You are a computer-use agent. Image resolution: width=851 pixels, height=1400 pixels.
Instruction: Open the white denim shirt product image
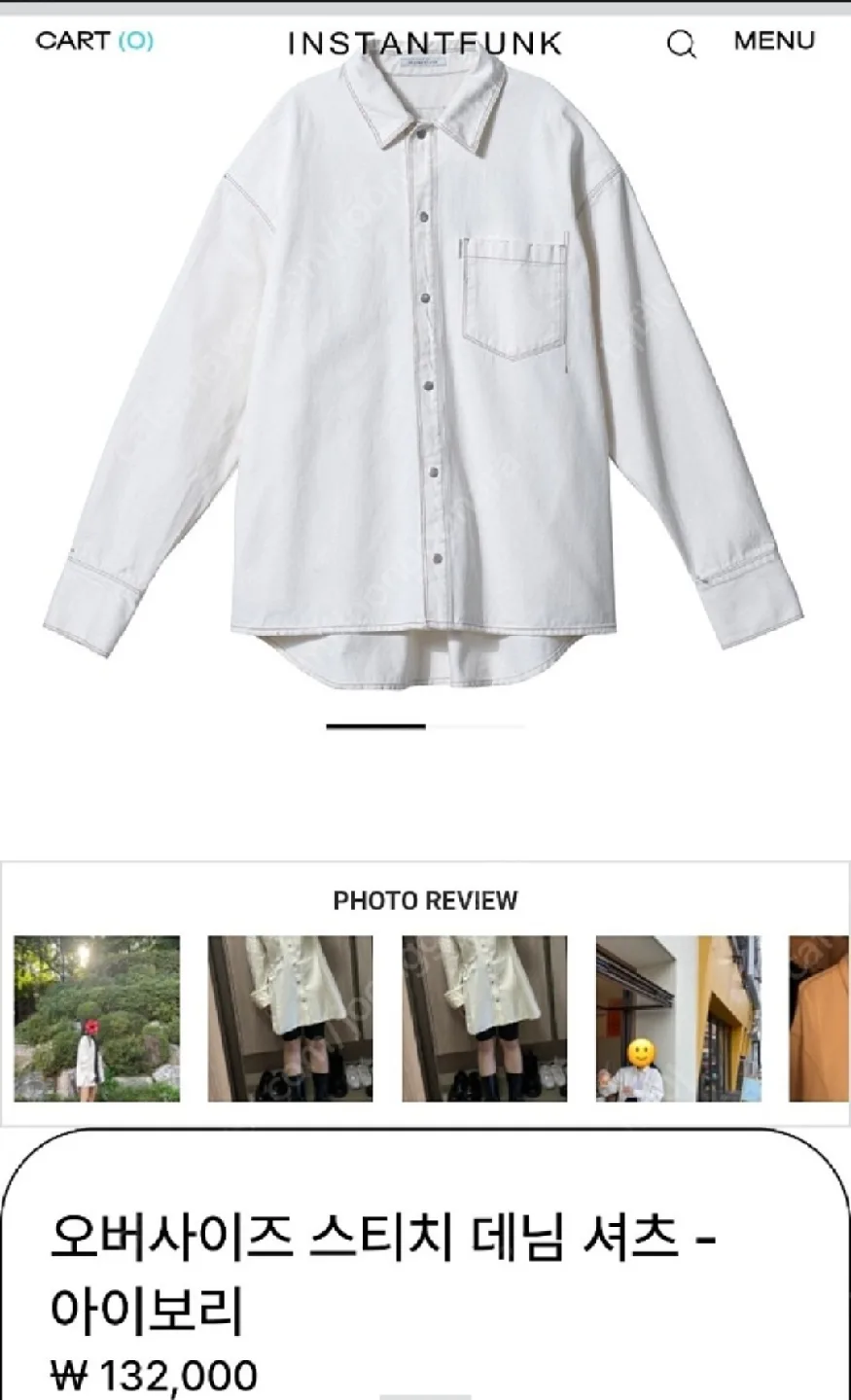[423, 369]
